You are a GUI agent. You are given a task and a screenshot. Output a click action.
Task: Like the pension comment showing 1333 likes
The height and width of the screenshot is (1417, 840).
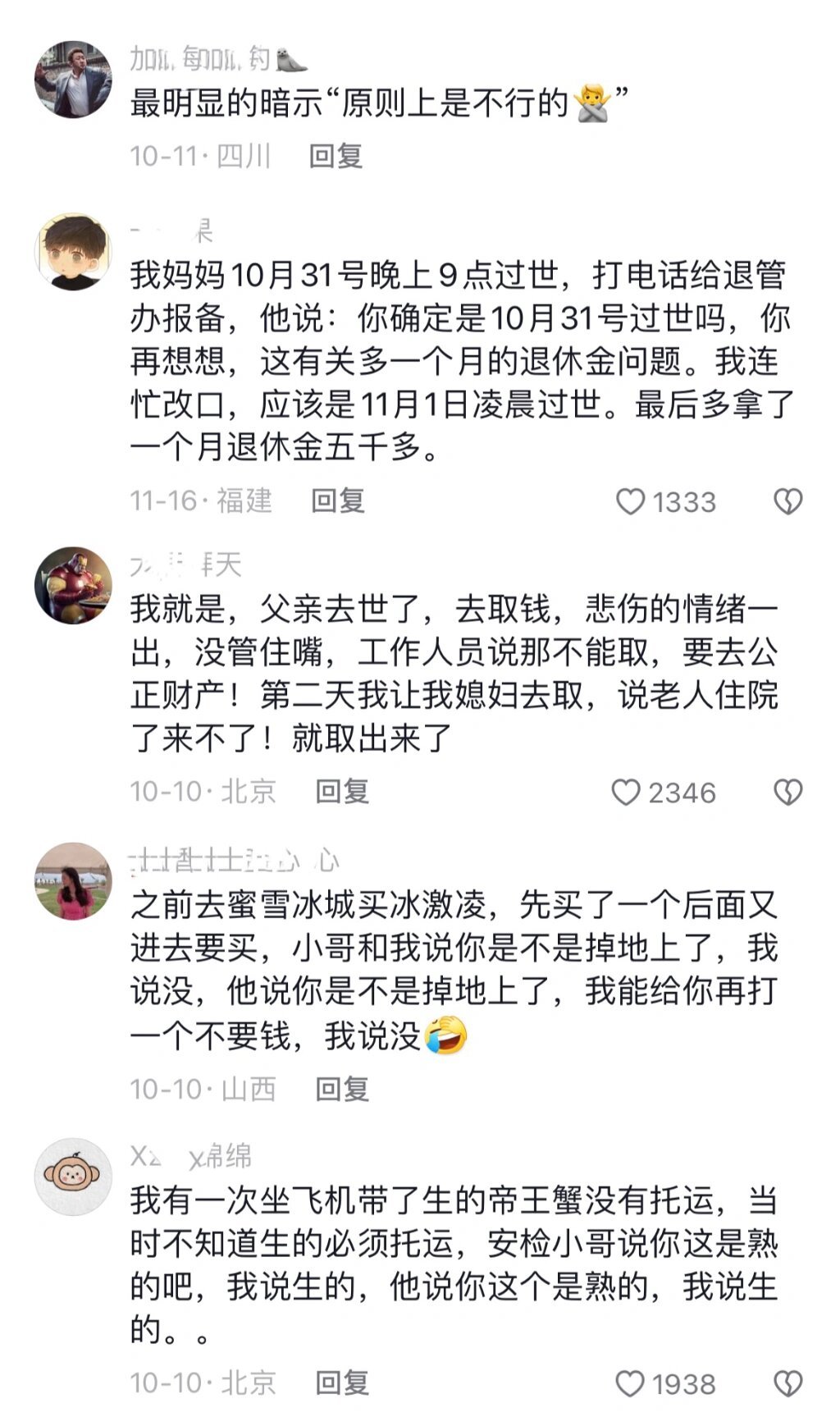coord(629,503)
